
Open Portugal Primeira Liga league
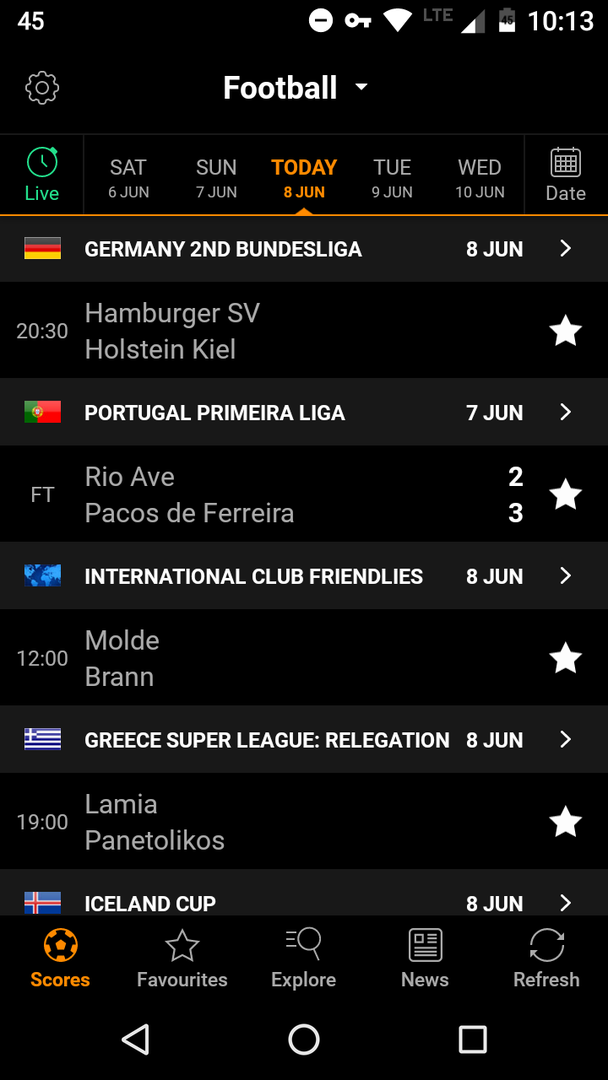304,412
